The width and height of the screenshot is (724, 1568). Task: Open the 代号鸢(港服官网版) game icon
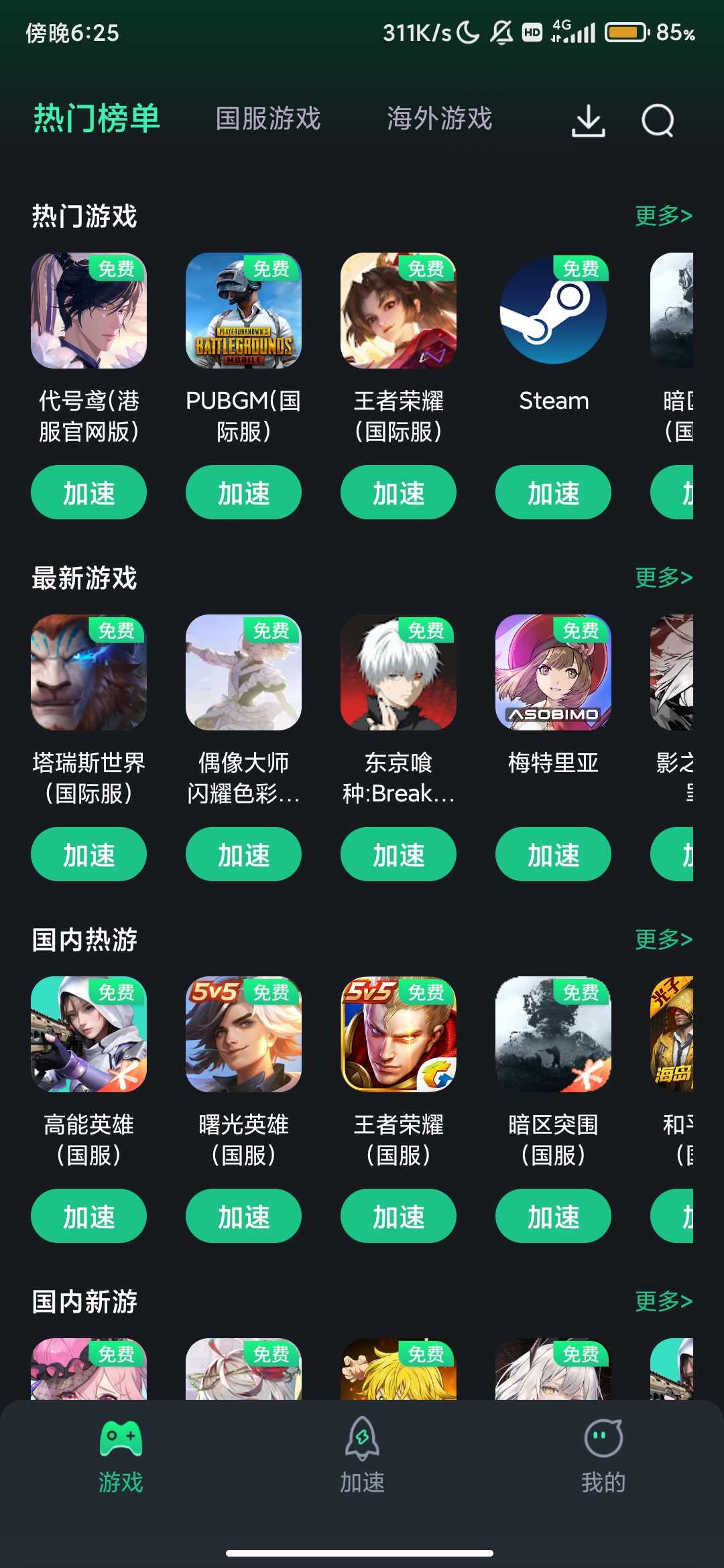(88, 310)
